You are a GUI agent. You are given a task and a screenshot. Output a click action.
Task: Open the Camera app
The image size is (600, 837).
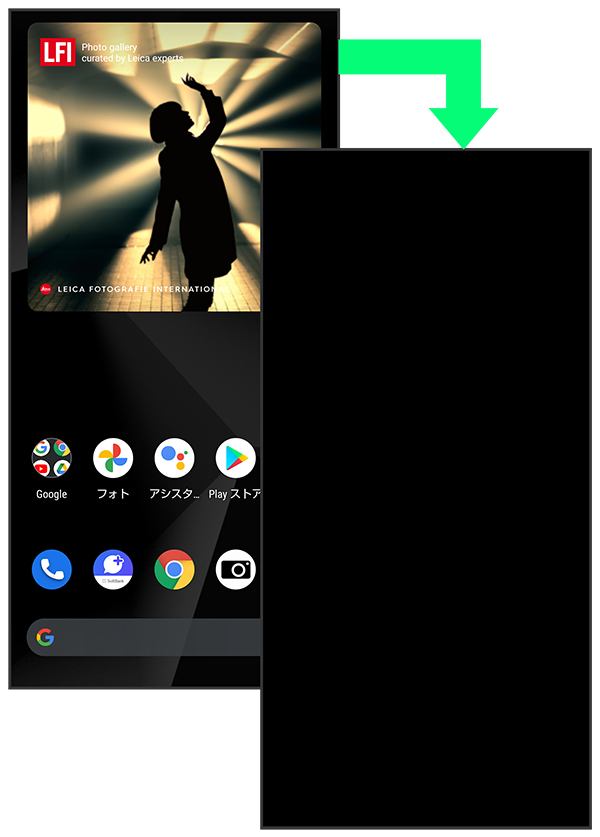pyautogui.click(x=236, y=570)
